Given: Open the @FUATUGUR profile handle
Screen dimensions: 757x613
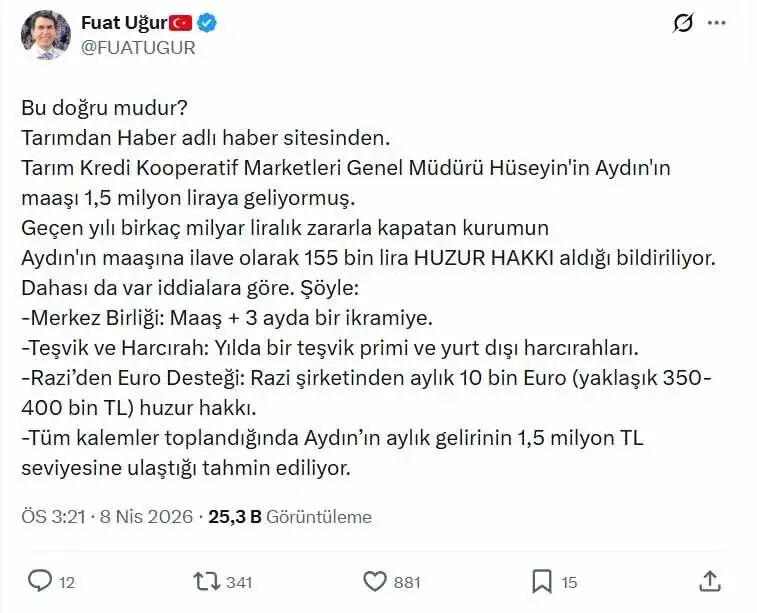Looking at the screenshot, I should click(x=139, y=47).
